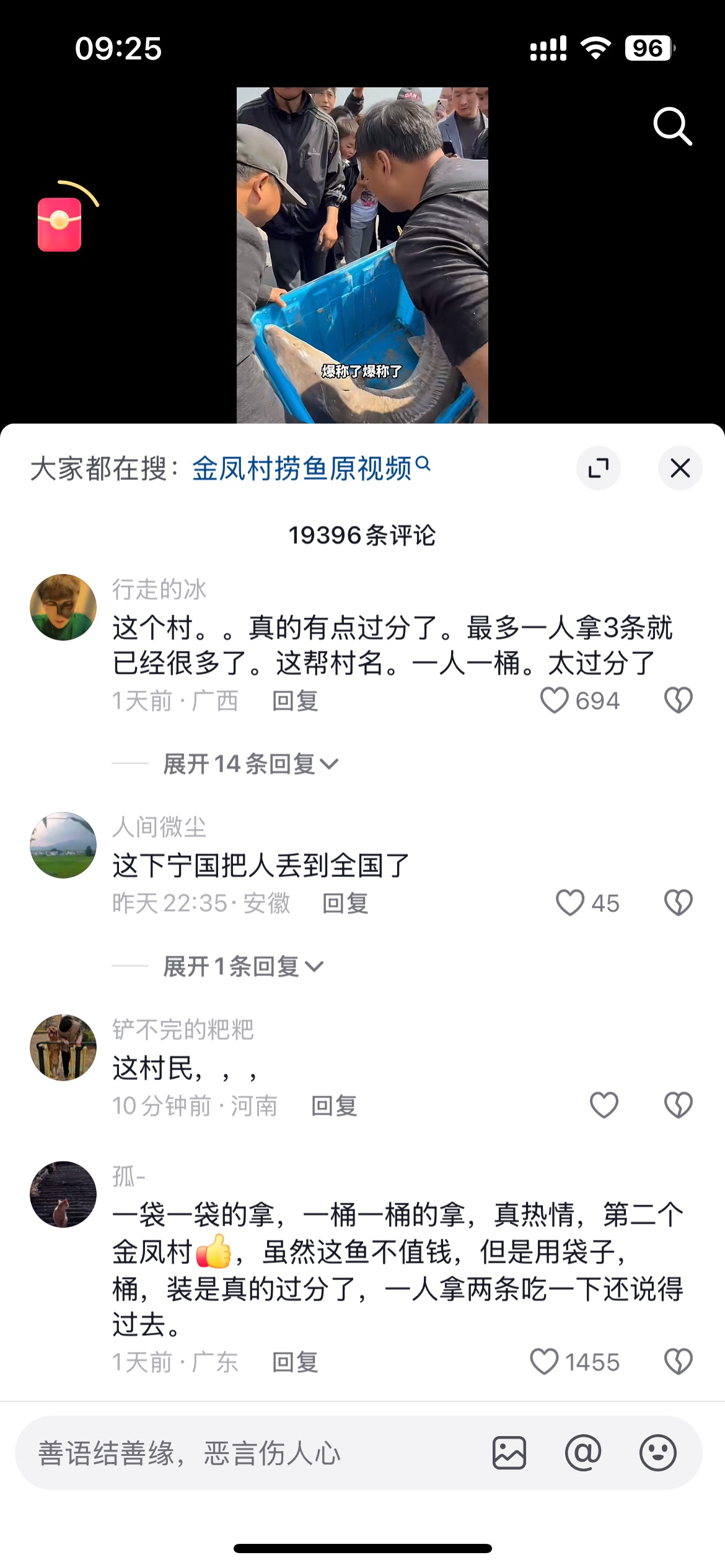Dislike 孤-'s comment
This screenshot has height=1568, width=725.
[x=678, y=1362]
